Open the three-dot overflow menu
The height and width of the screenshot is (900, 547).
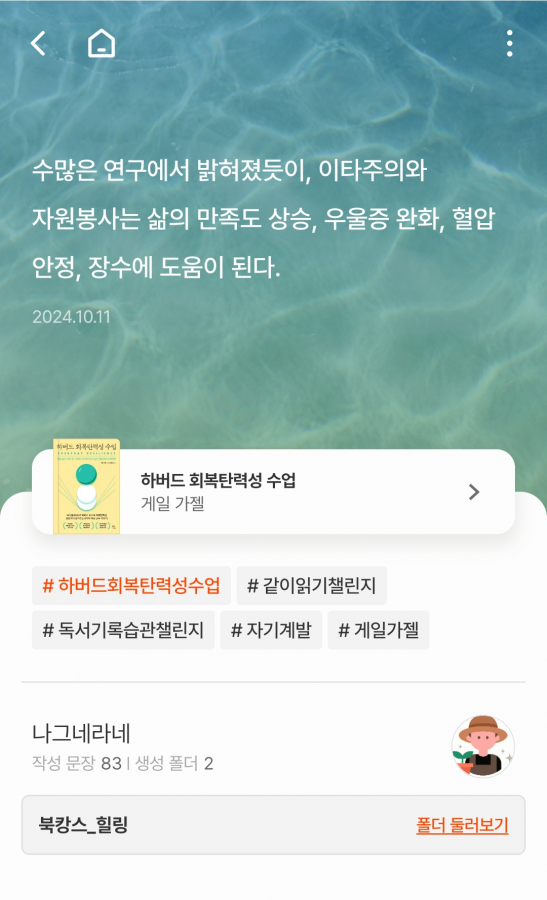[509, 44]
